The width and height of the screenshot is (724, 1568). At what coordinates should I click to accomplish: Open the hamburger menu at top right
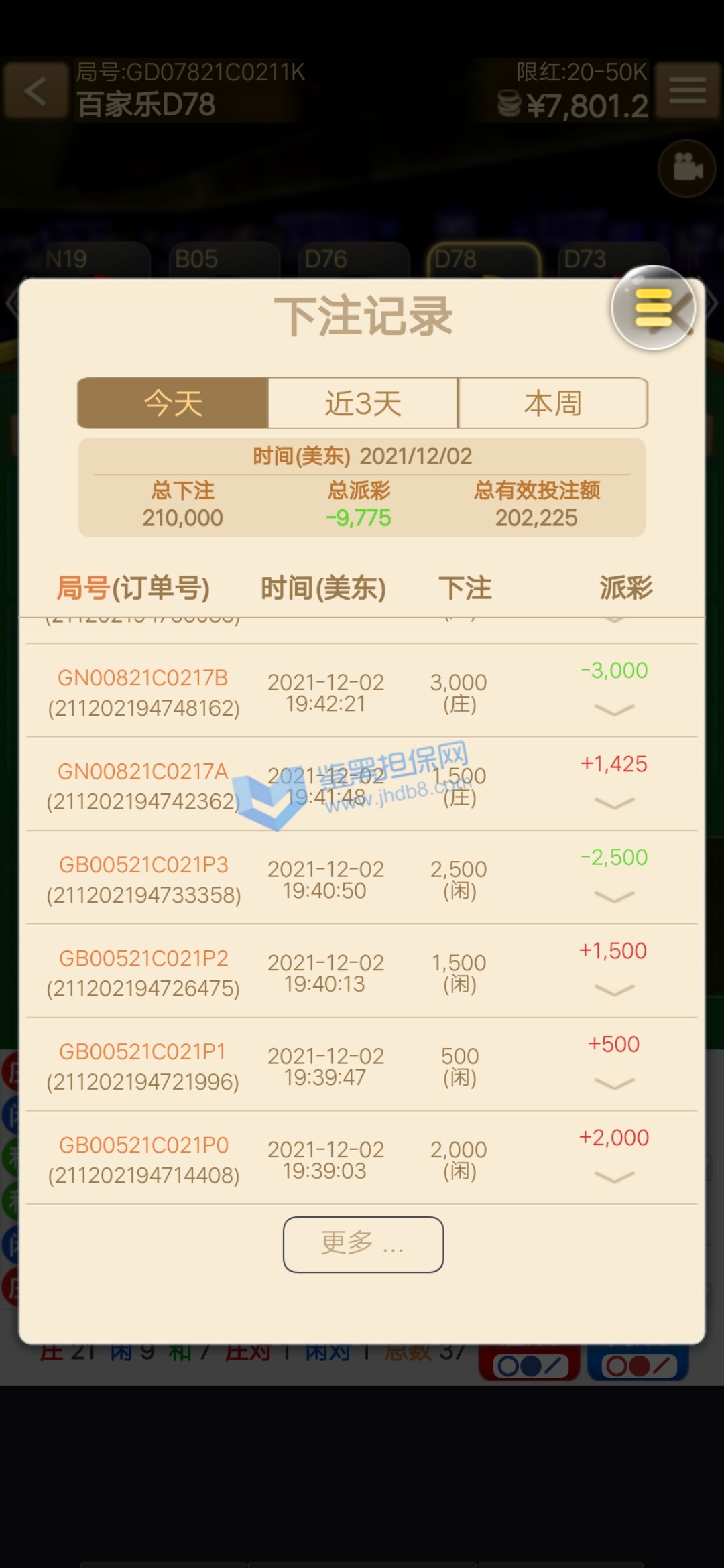click(x=687, y=90)
